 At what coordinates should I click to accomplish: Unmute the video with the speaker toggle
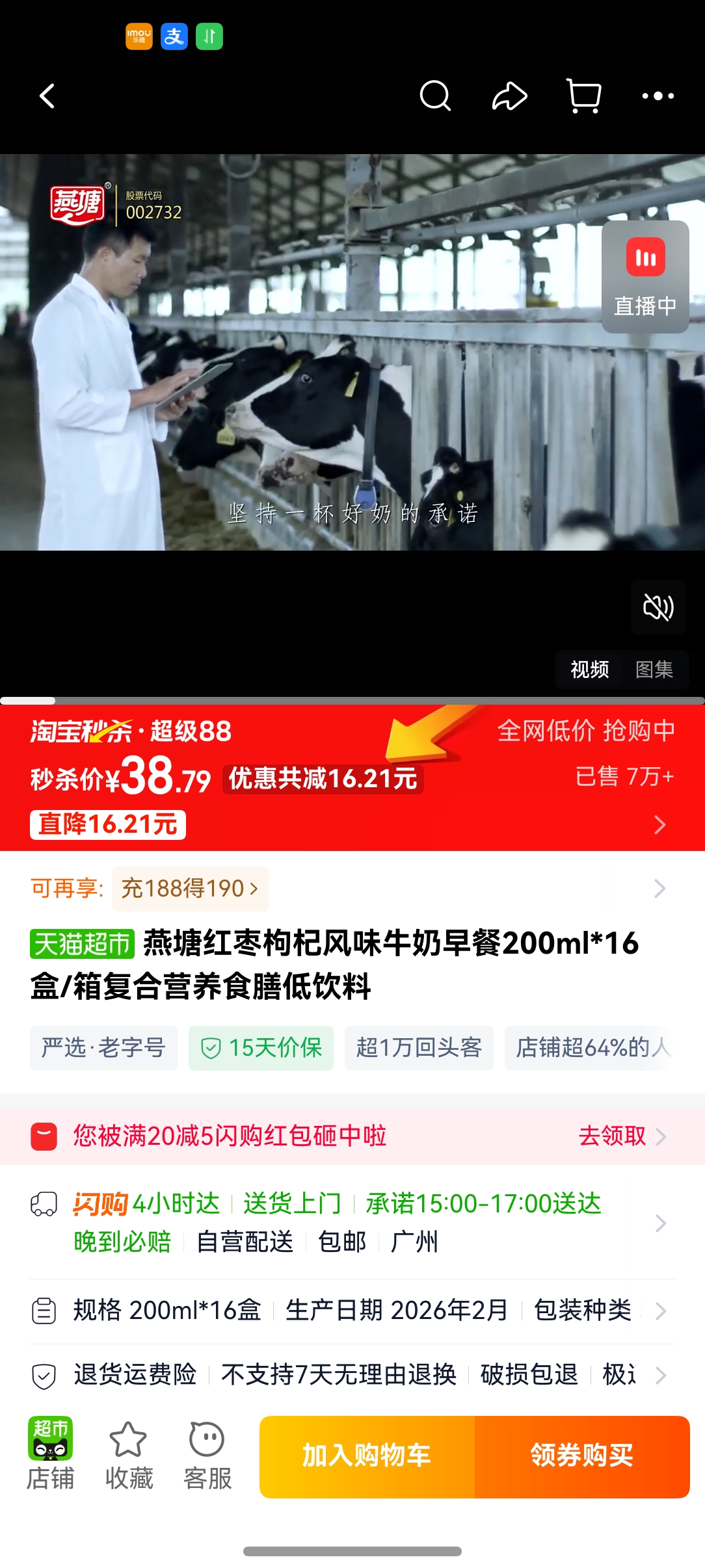click(x=658, y=608)
